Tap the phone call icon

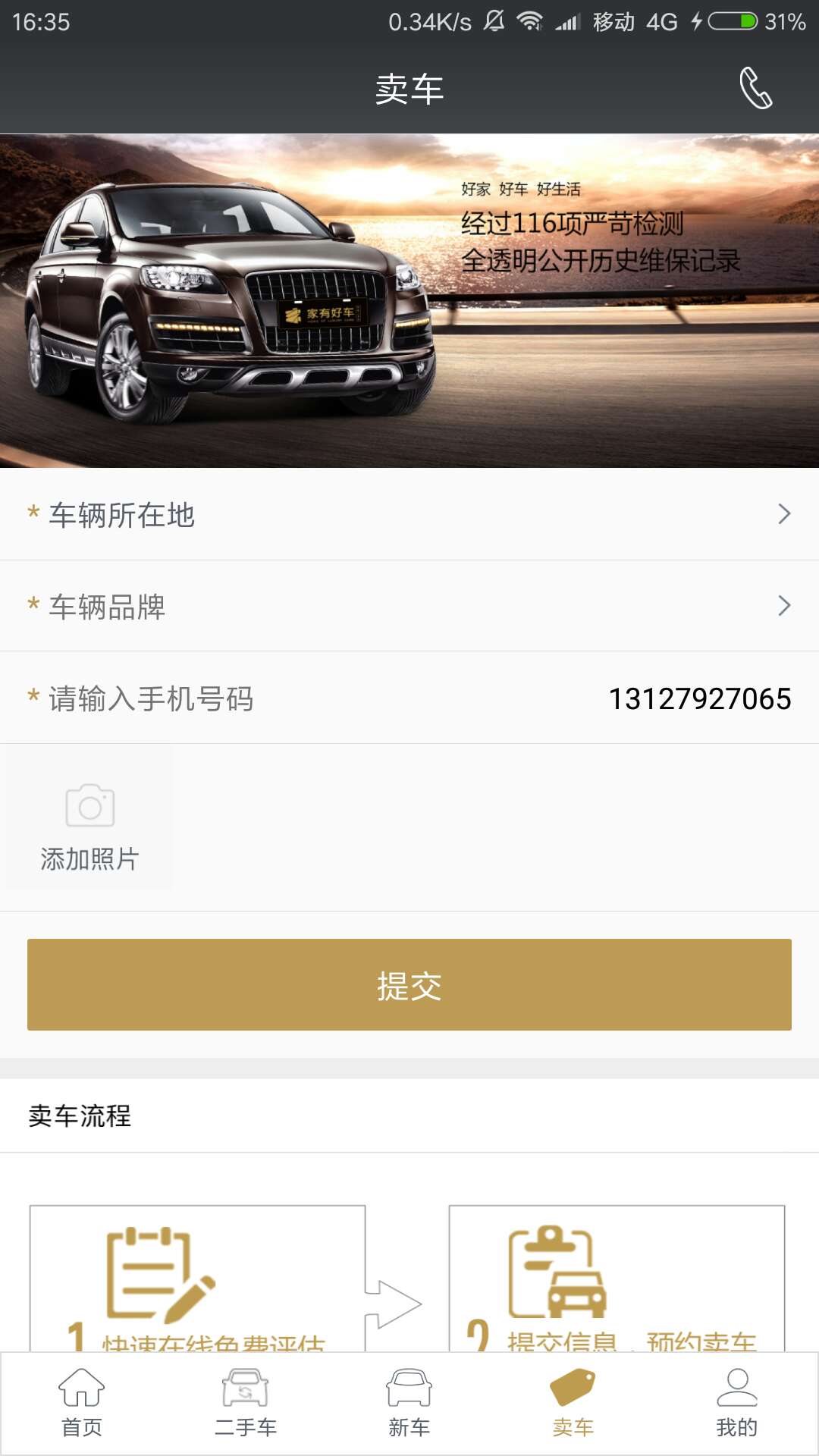756,89
